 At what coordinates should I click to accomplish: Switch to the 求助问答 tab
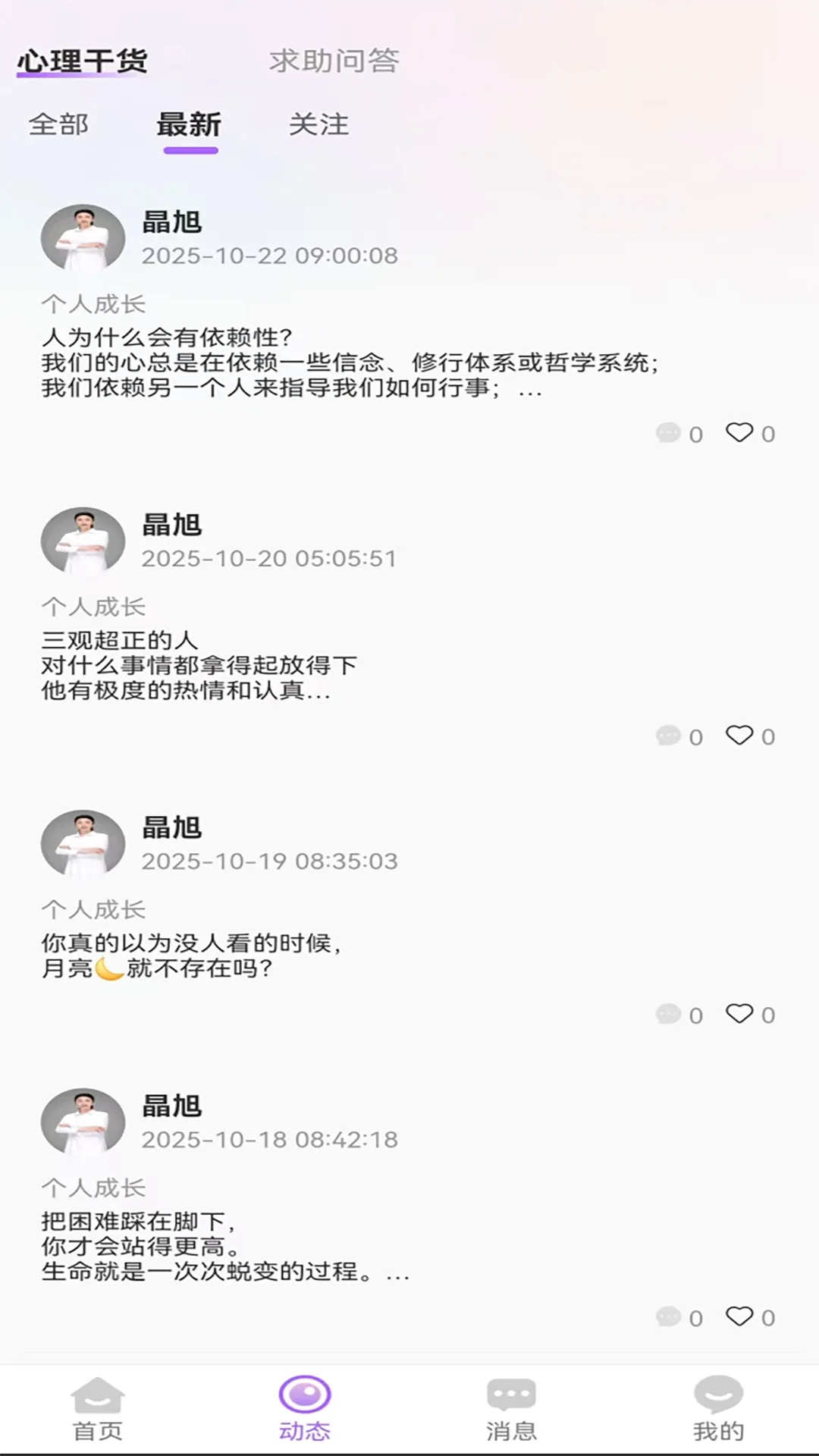[334, 61]
